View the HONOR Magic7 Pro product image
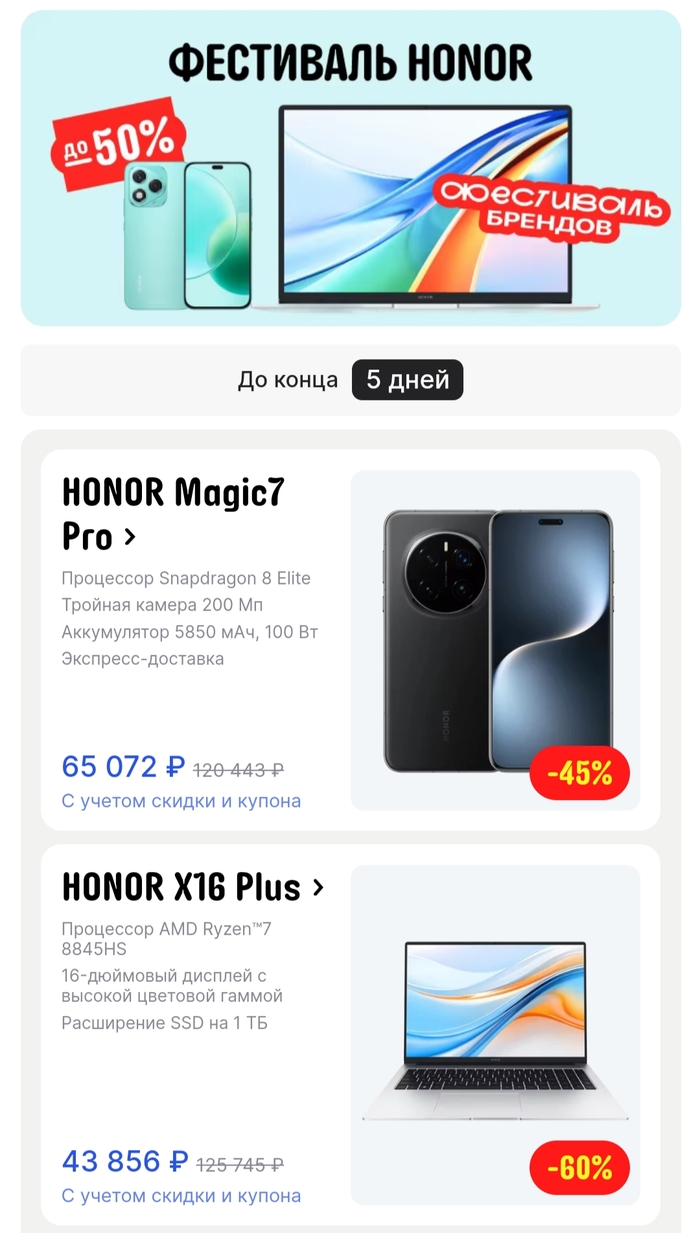The height and width of the screenshot is (1233, 700). [x=496, y=640]
